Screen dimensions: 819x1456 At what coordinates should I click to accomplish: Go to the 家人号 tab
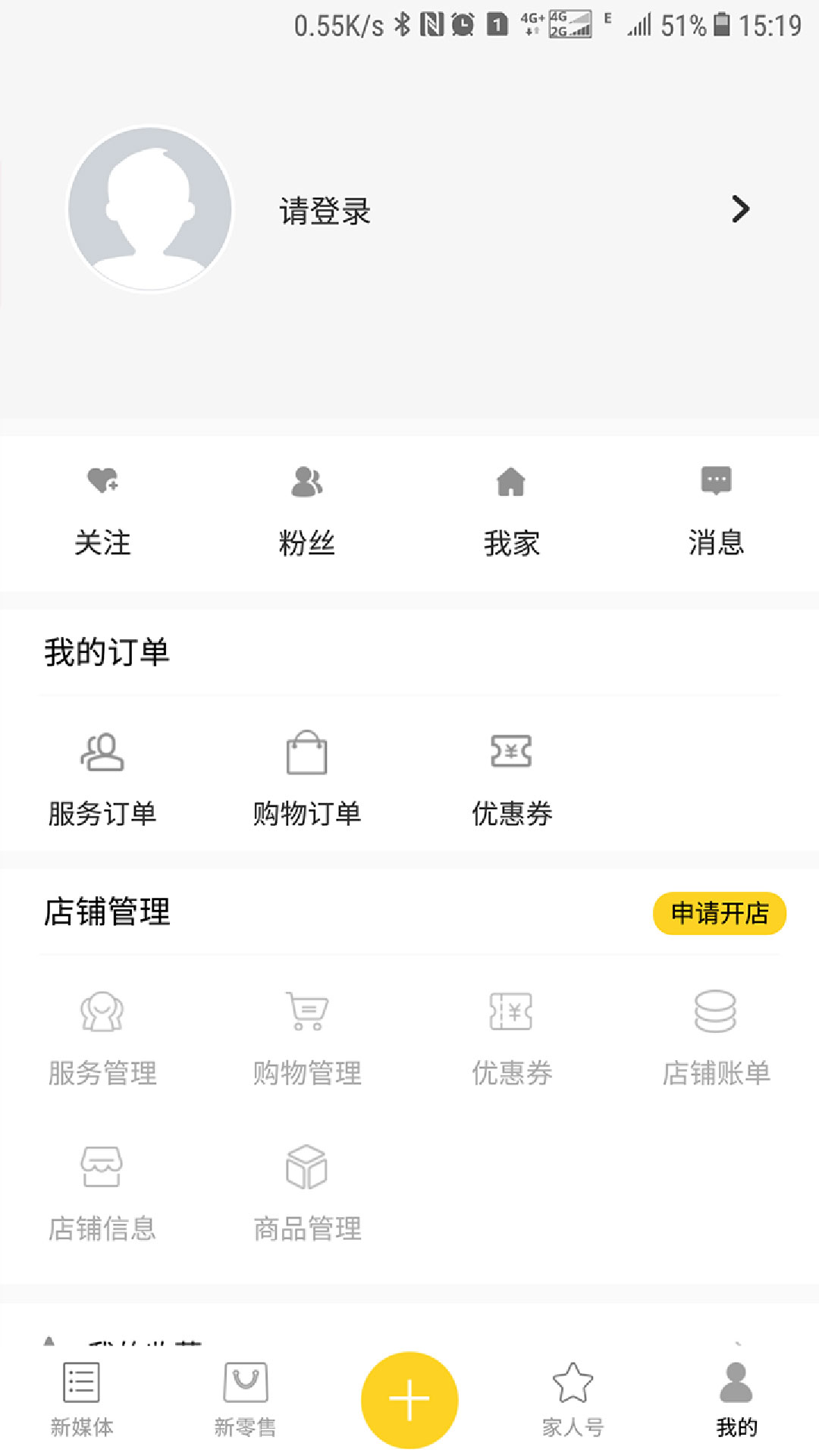(x=573, y=1400)
